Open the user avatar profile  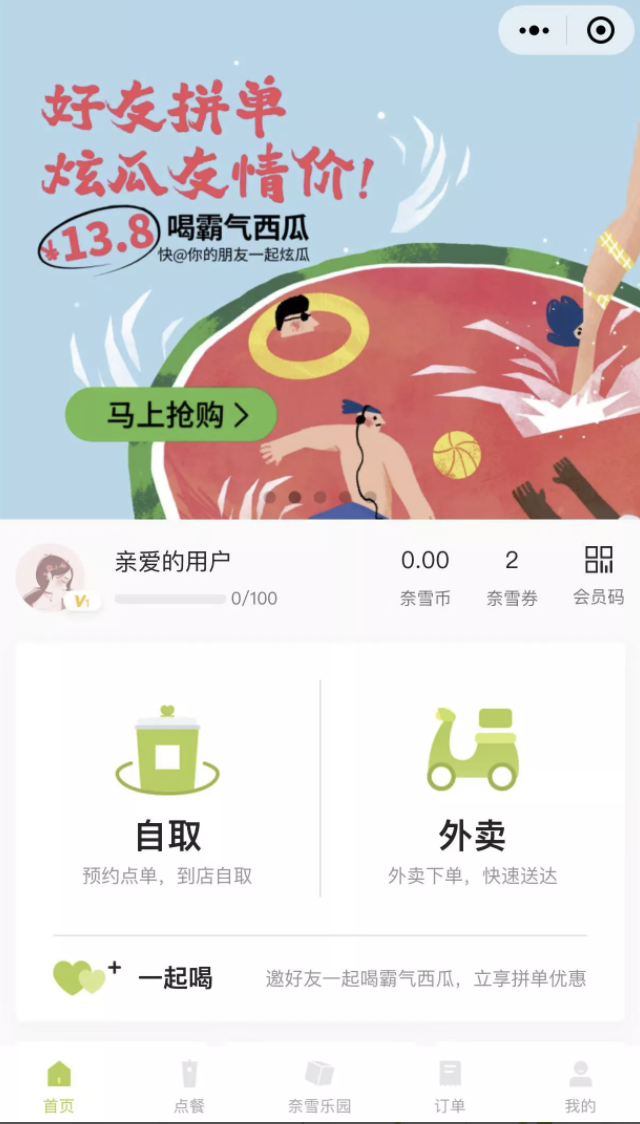[50, 577]
